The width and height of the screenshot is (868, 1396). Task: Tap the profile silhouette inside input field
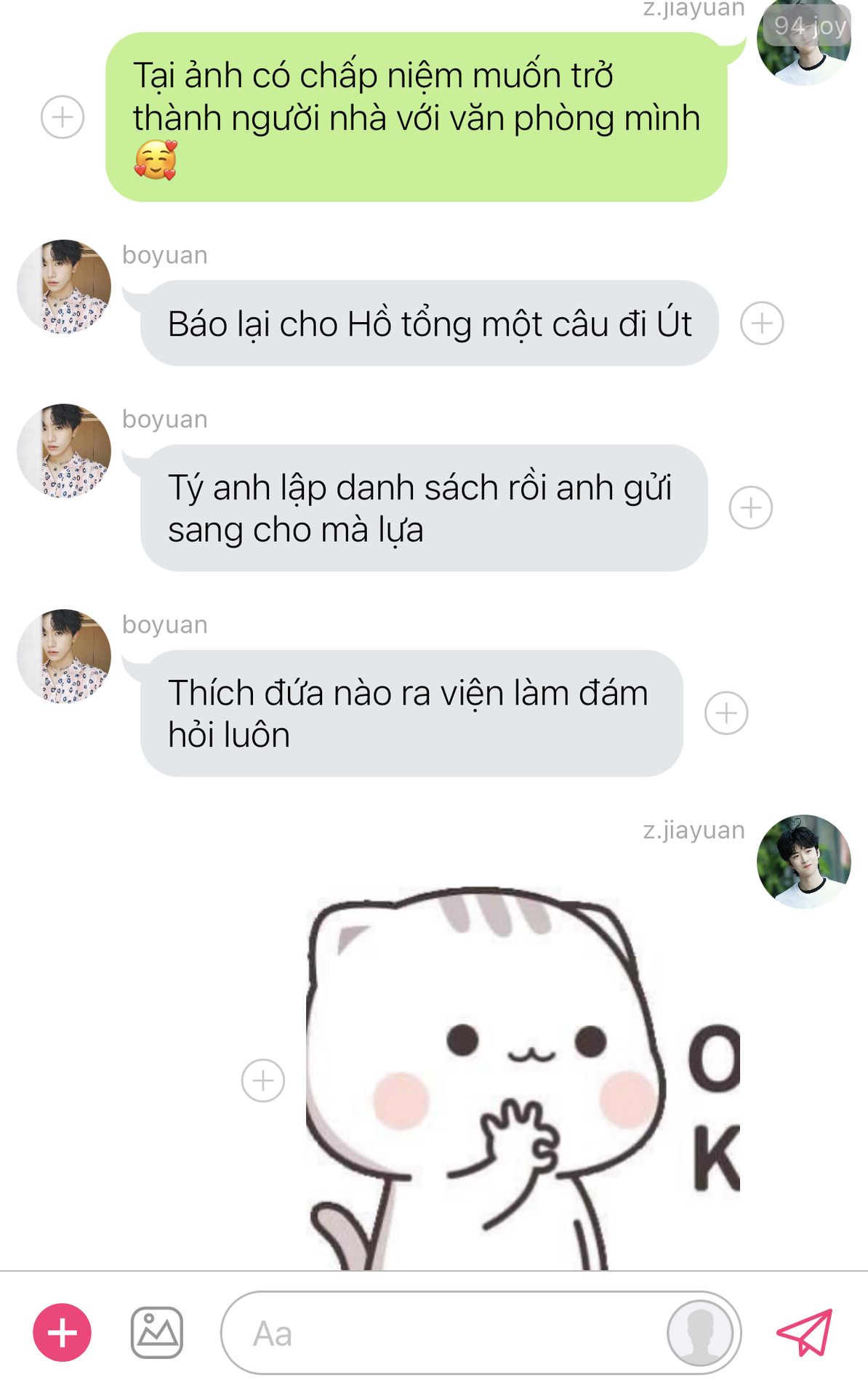pyautogui.click(x=700, y=1333)
